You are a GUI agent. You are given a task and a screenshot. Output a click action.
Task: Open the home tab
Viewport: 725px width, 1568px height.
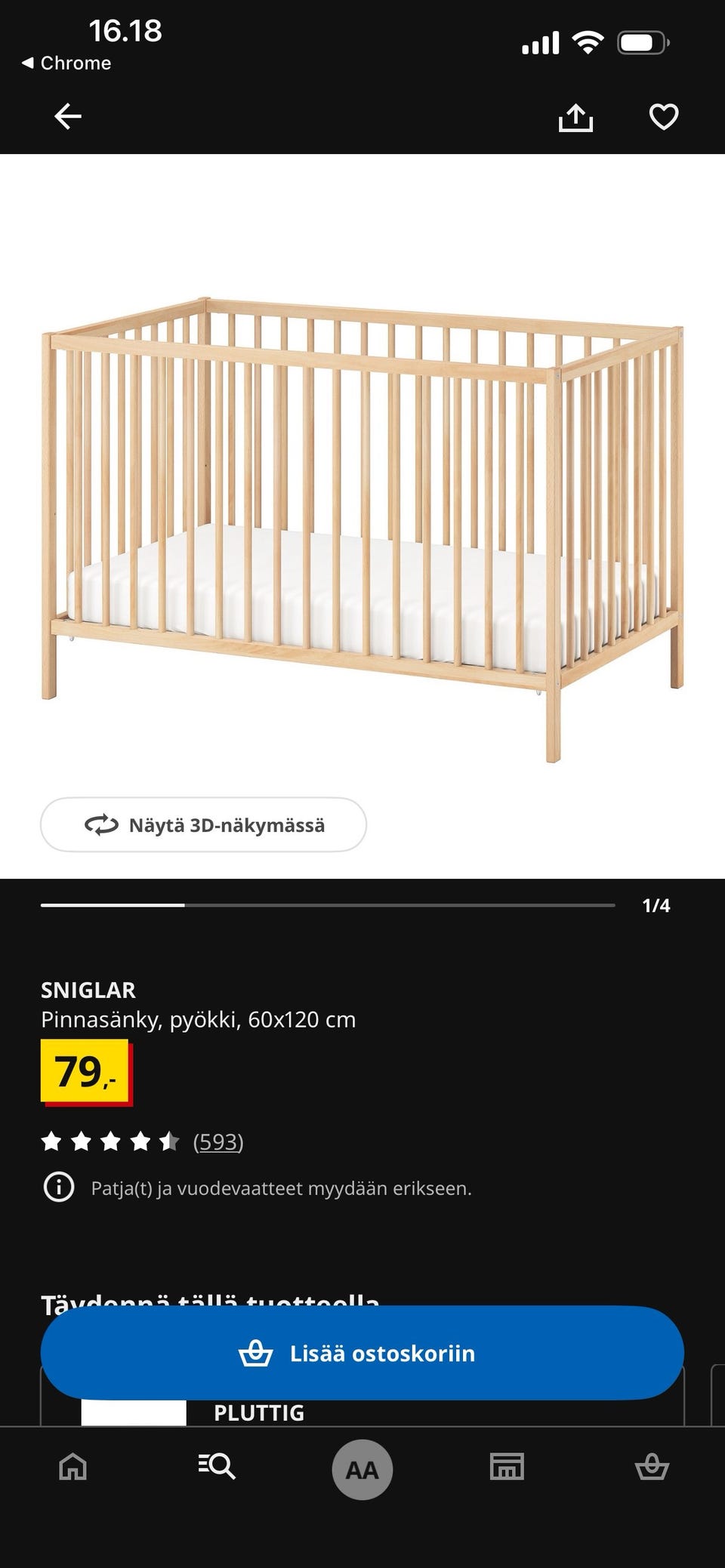[73, 1468]
